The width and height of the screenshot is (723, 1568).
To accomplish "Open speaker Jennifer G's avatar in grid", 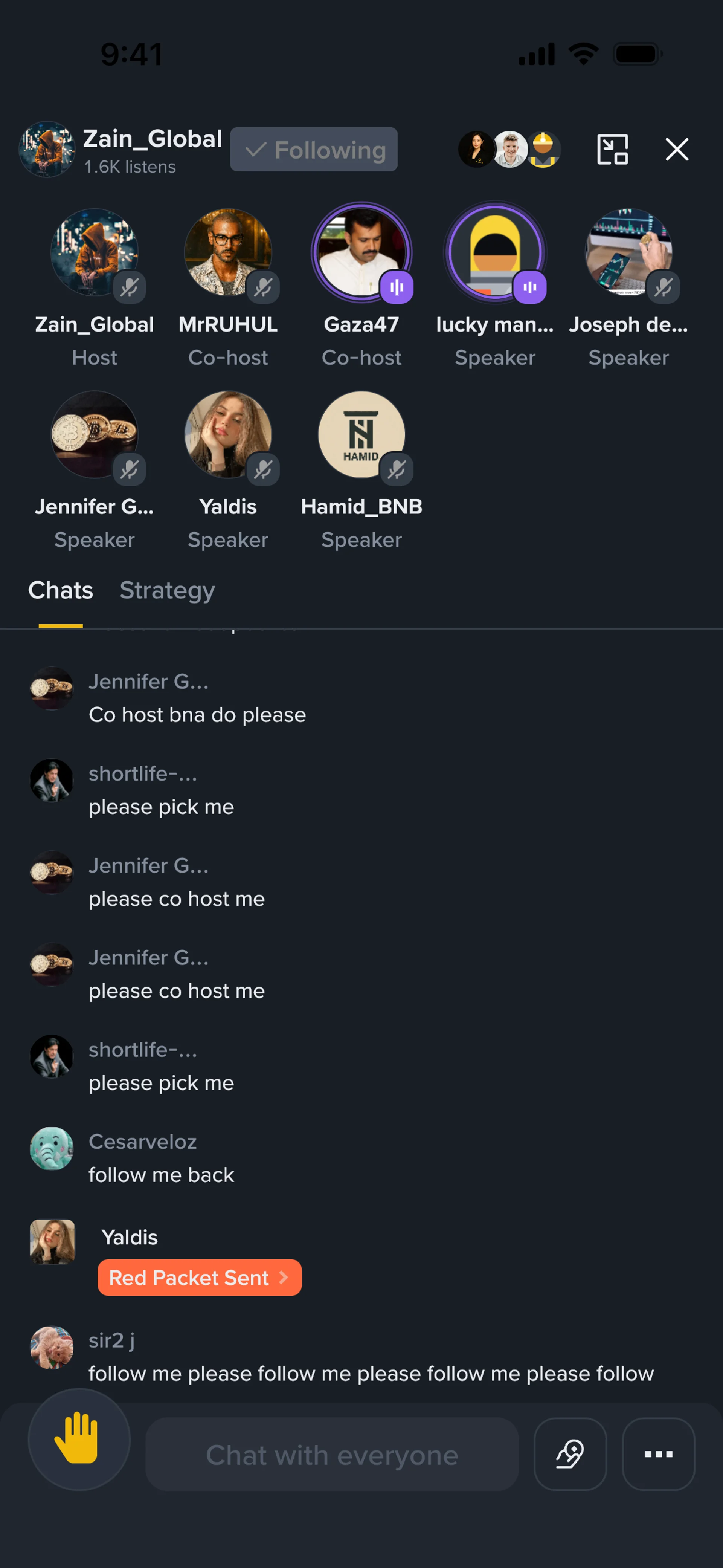I will point(95,435).
